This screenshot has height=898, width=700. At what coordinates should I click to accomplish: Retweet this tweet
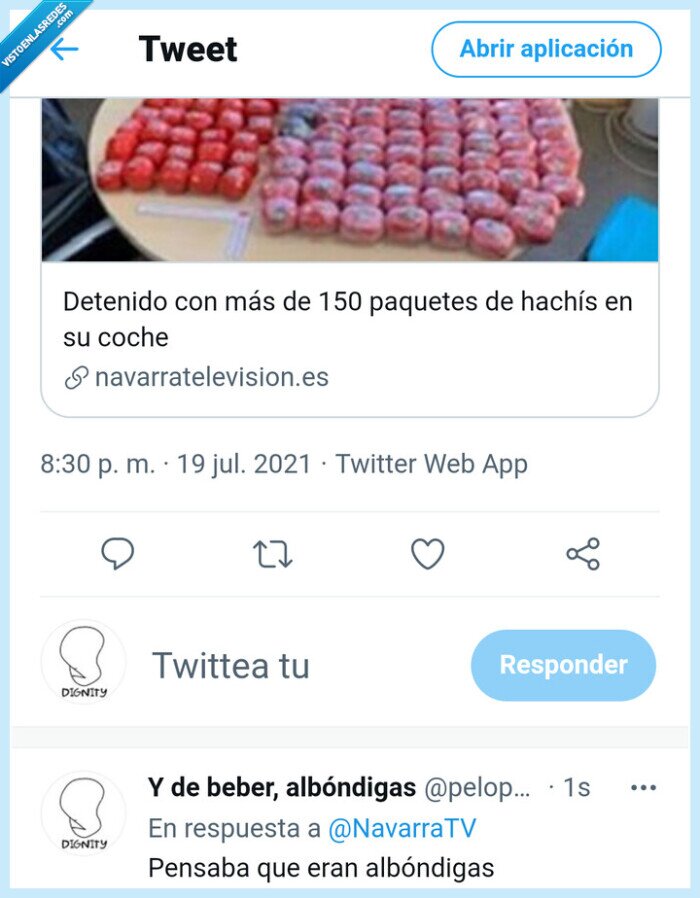[x=272, y=553]
